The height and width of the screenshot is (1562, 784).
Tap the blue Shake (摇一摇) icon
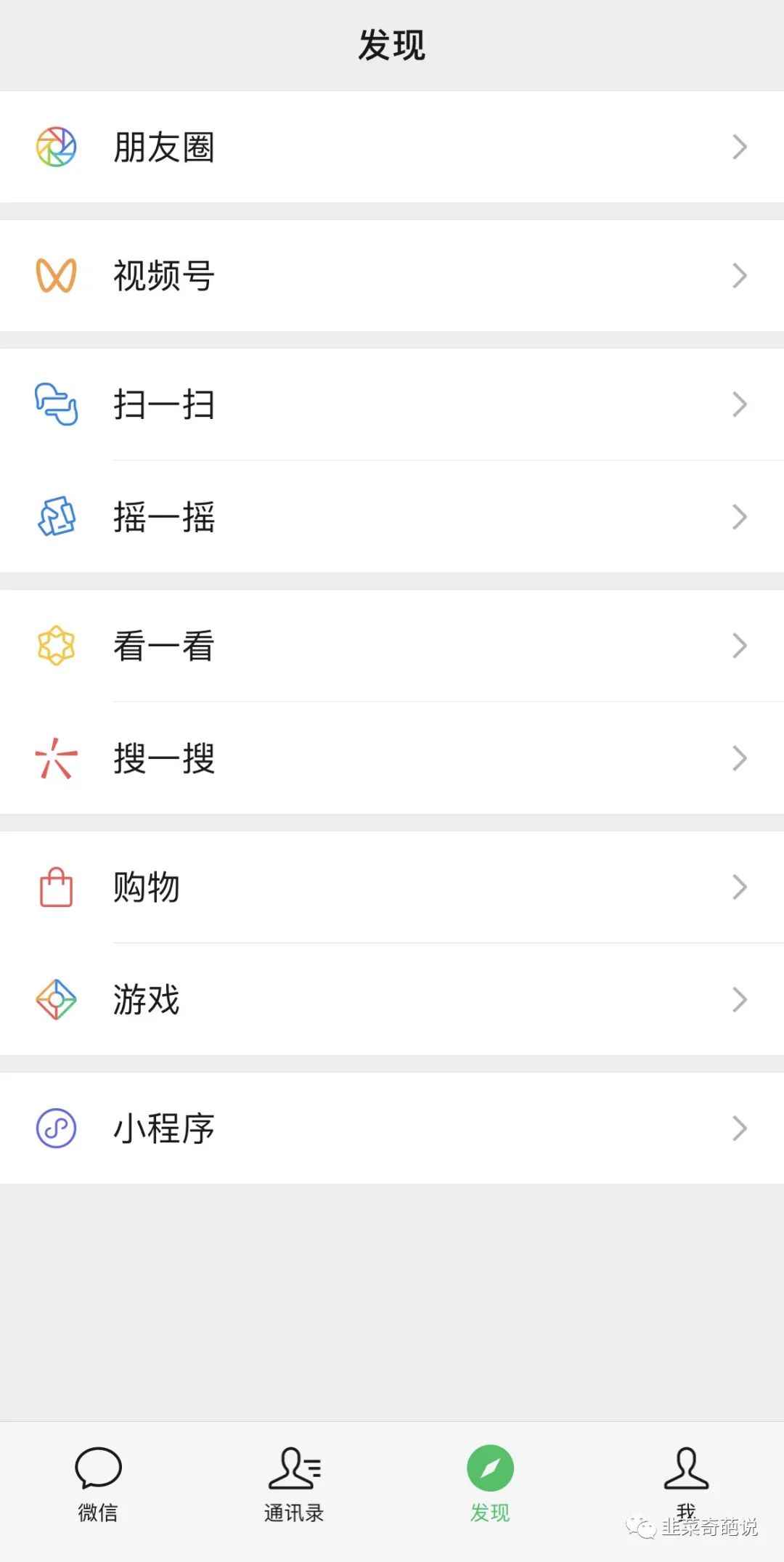tap(58, 516)
